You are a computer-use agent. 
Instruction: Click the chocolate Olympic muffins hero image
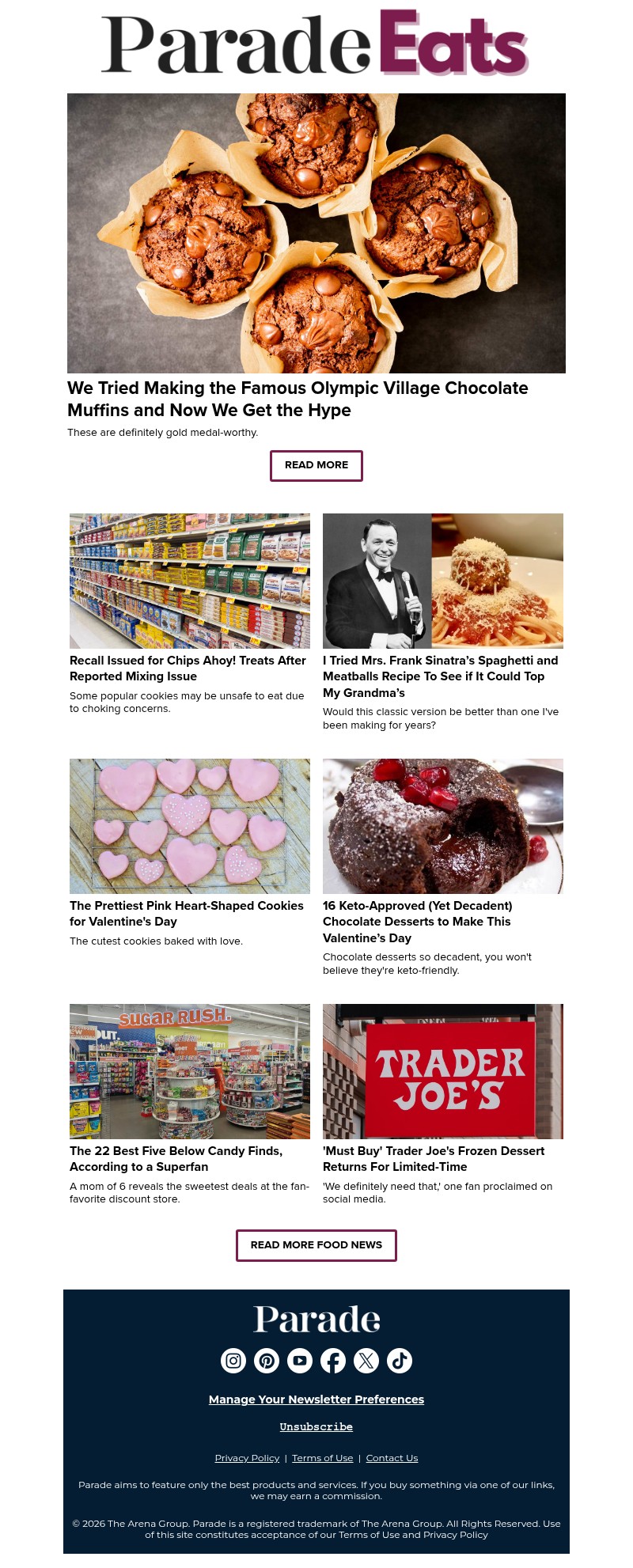pos(316,233)
